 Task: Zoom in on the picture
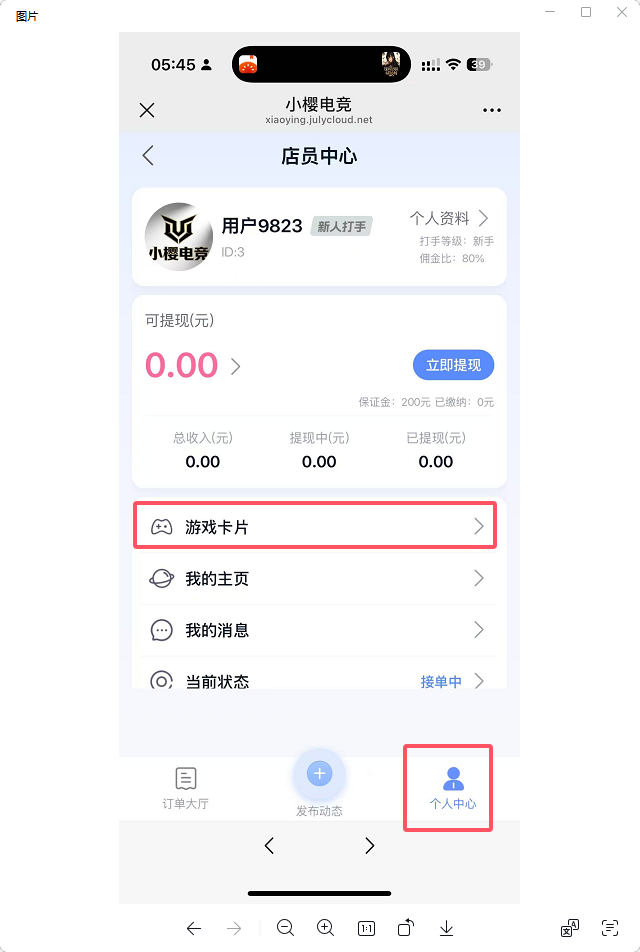coord(325,928)
